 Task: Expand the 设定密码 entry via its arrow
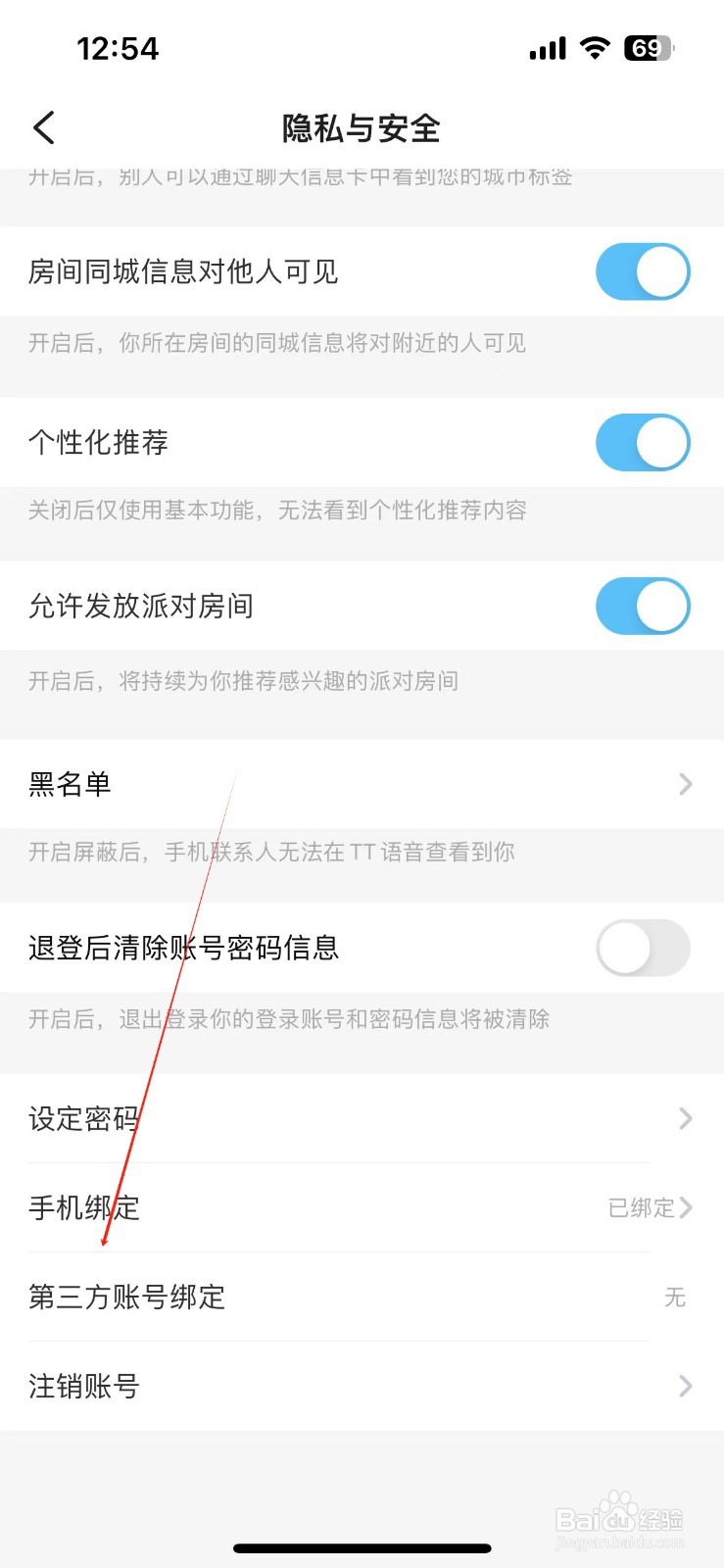point(685,1118)
